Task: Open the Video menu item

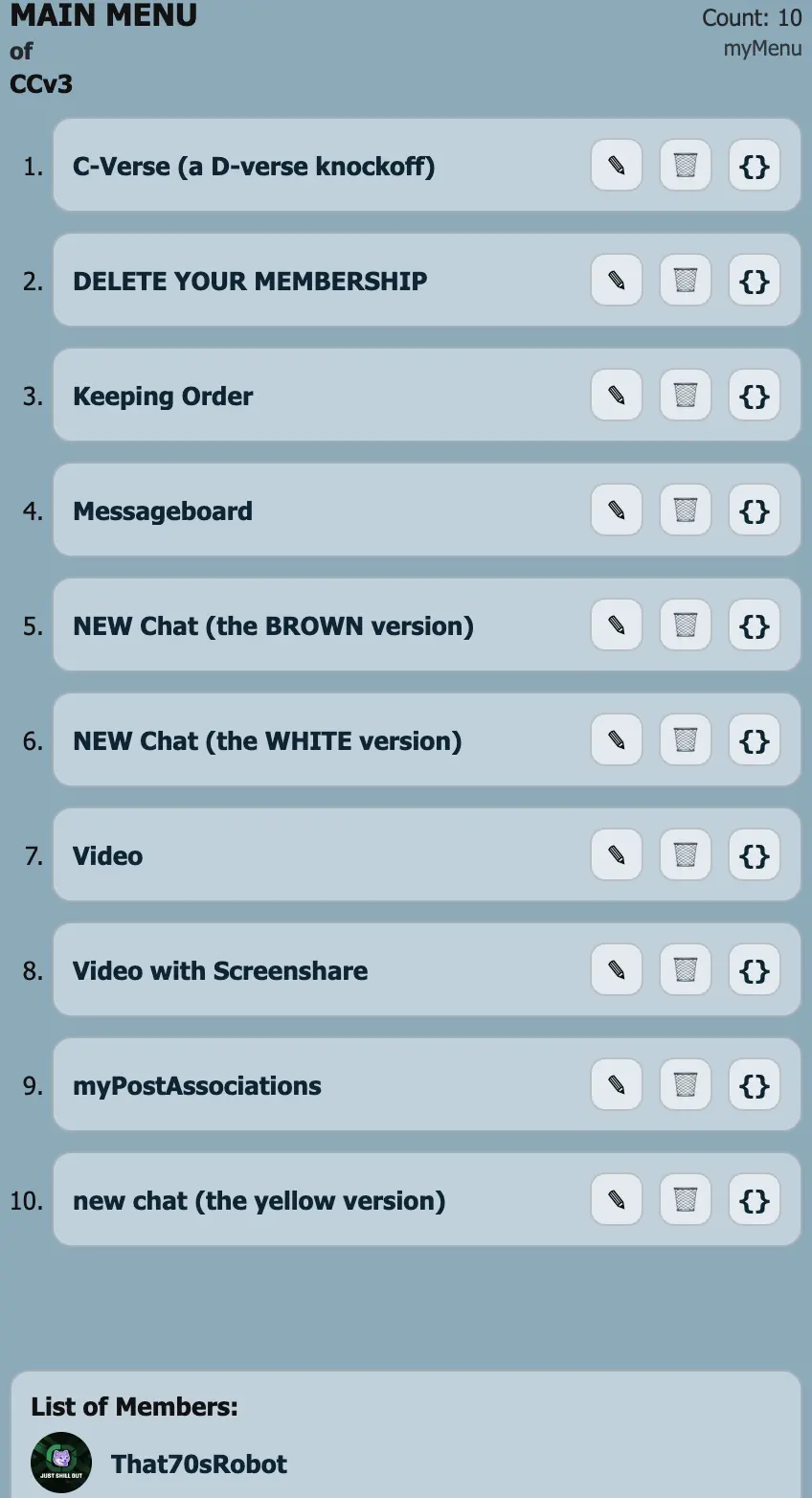Action: (108, 855)
